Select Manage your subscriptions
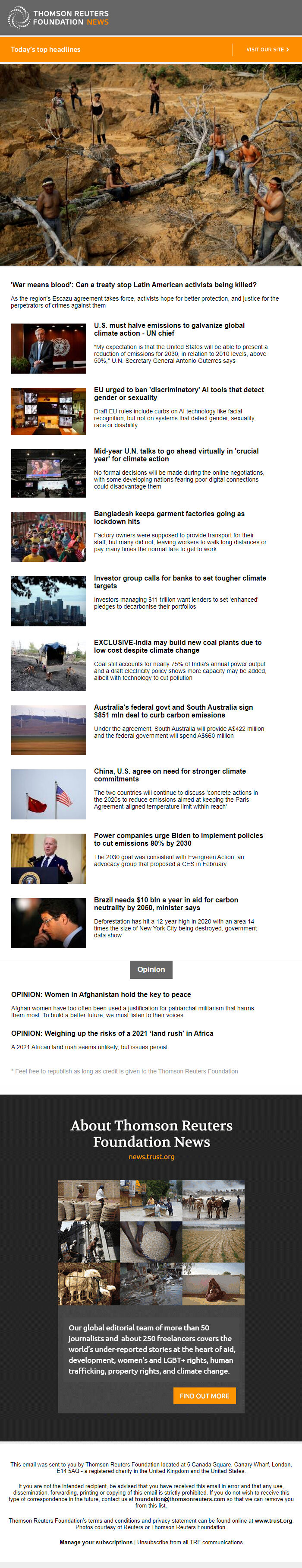This screenshot has height=1568, width=302. tap(96, 1543)
